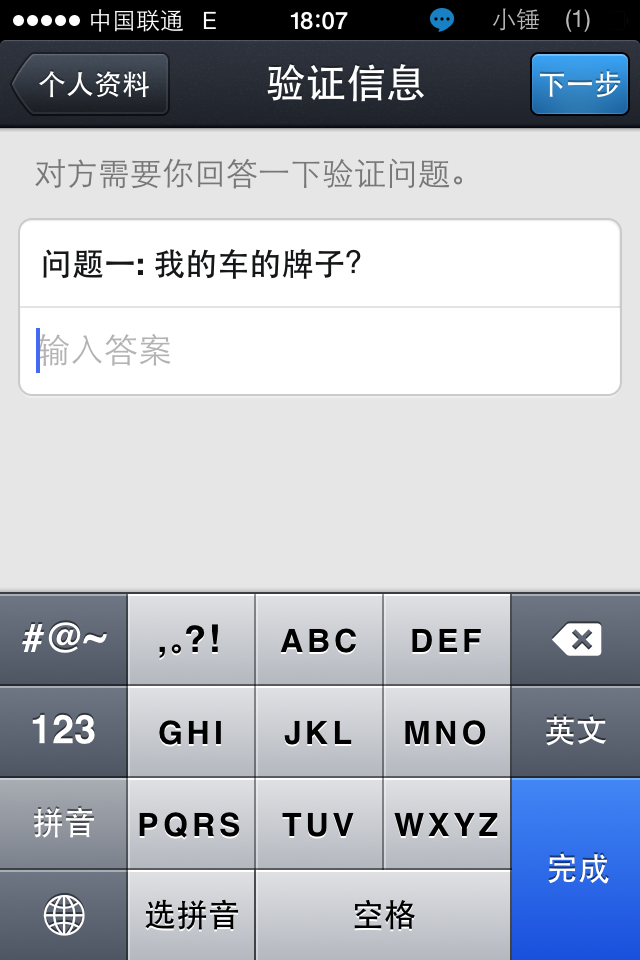Switch keyboard to 英文

pyautogui.click(x=576, y=731)
